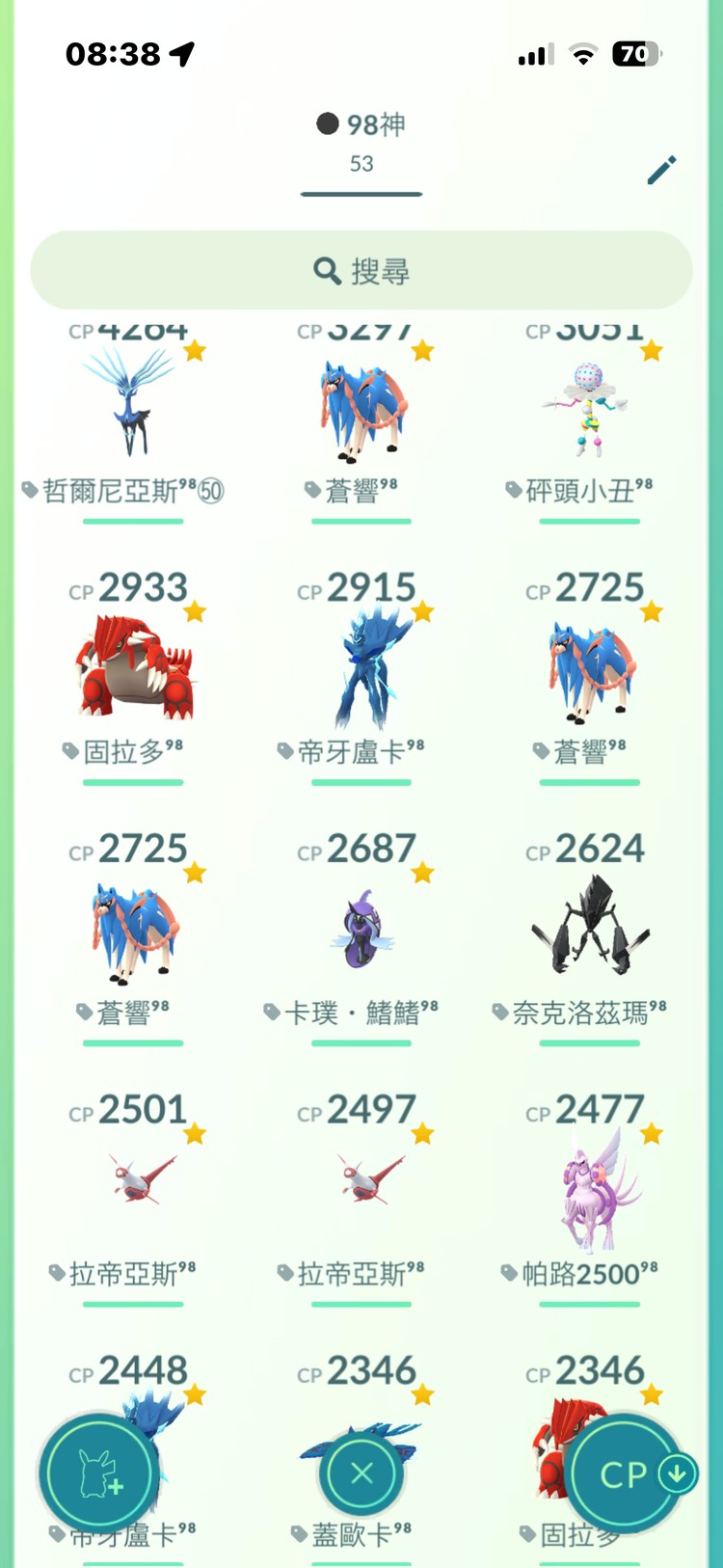This screenshot has height=1568, width=723.
Task: Tap the ㊿ best buddy badge on 哲爾尼亞斯
Action: point(210,492)
